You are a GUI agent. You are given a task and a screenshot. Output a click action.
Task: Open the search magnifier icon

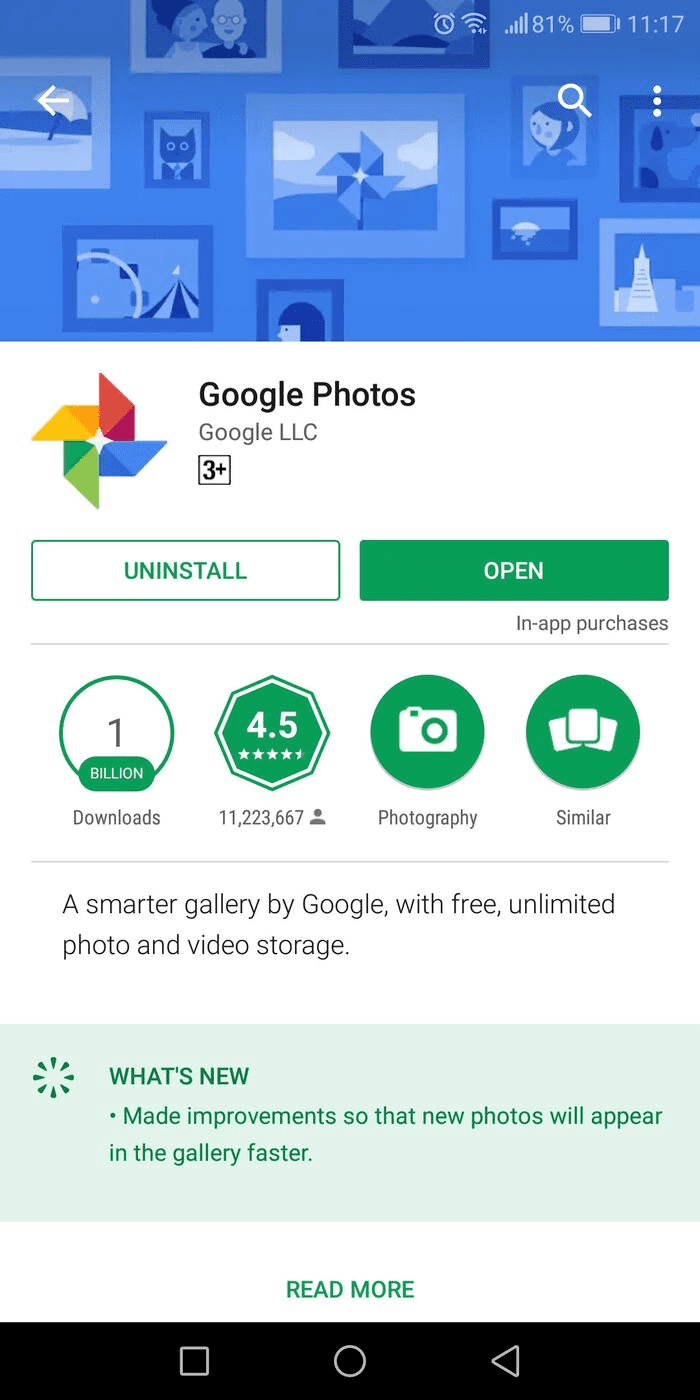(x=574, y=100)
